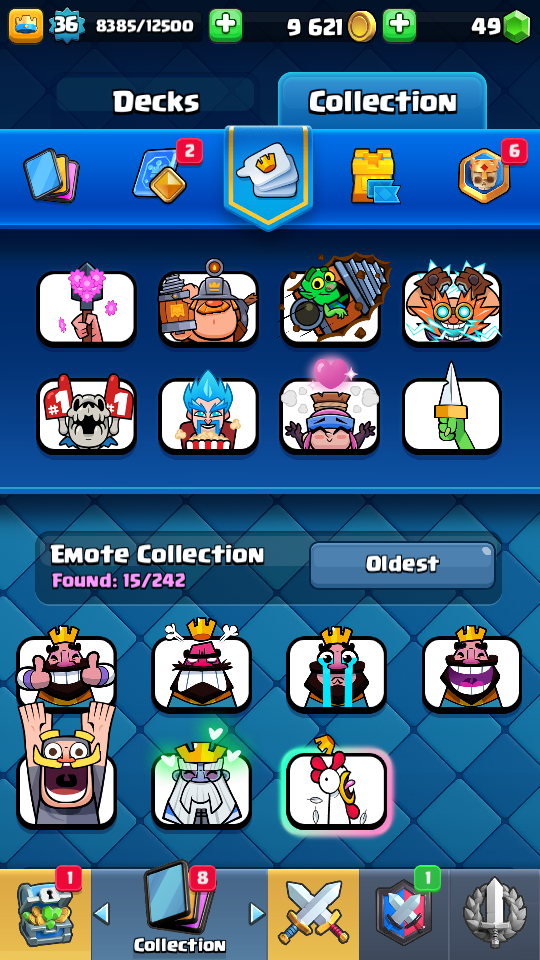The image size is (540, 960).
Task: Tap the green plus beside experience points
Action: click(225, 26)
